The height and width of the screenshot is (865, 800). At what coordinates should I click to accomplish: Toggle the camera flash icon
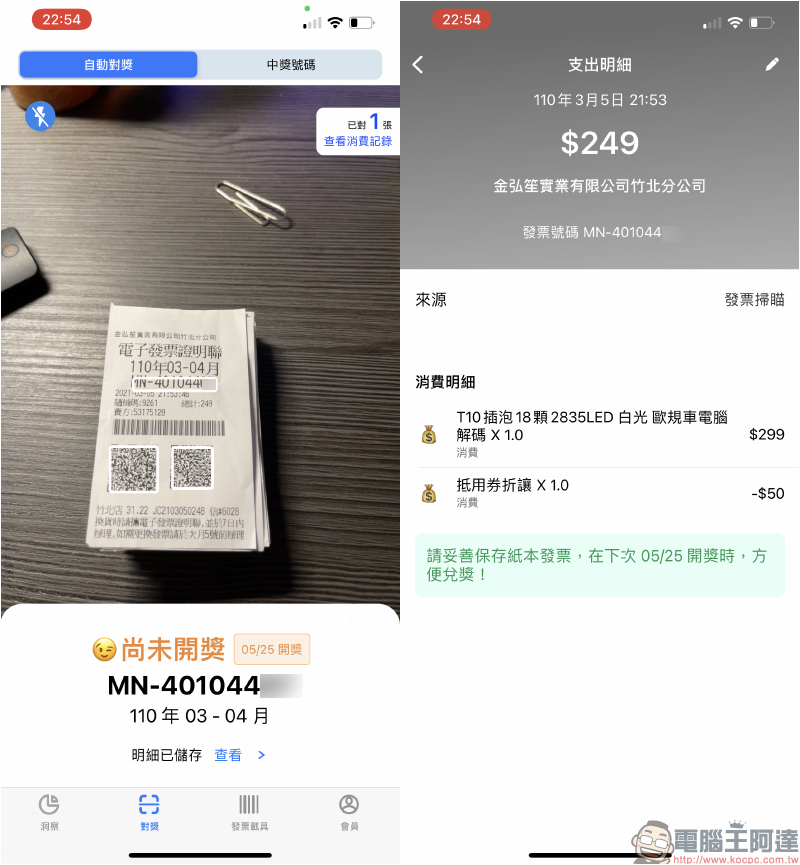pos(40,117)
